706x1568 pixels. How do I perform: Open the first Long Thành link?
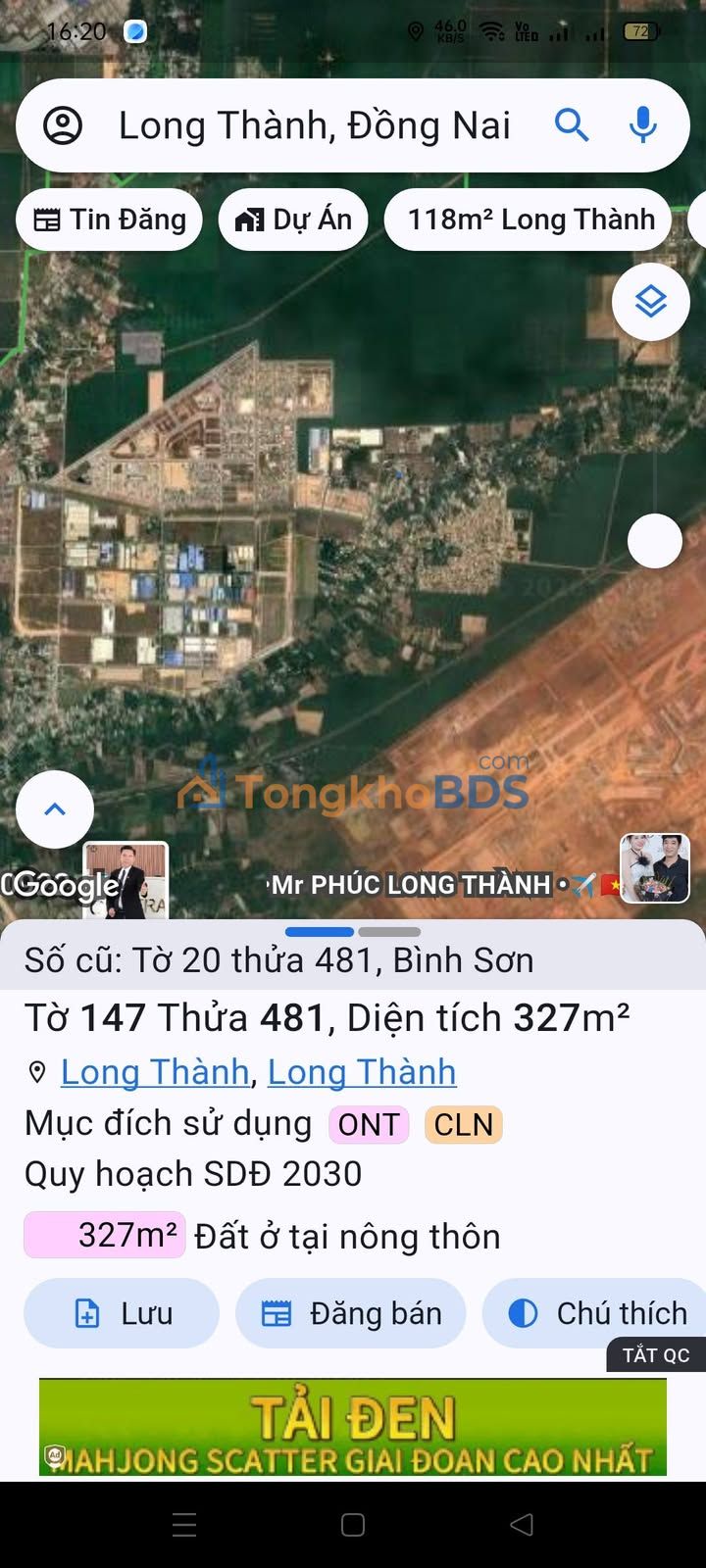(155, 1072)
